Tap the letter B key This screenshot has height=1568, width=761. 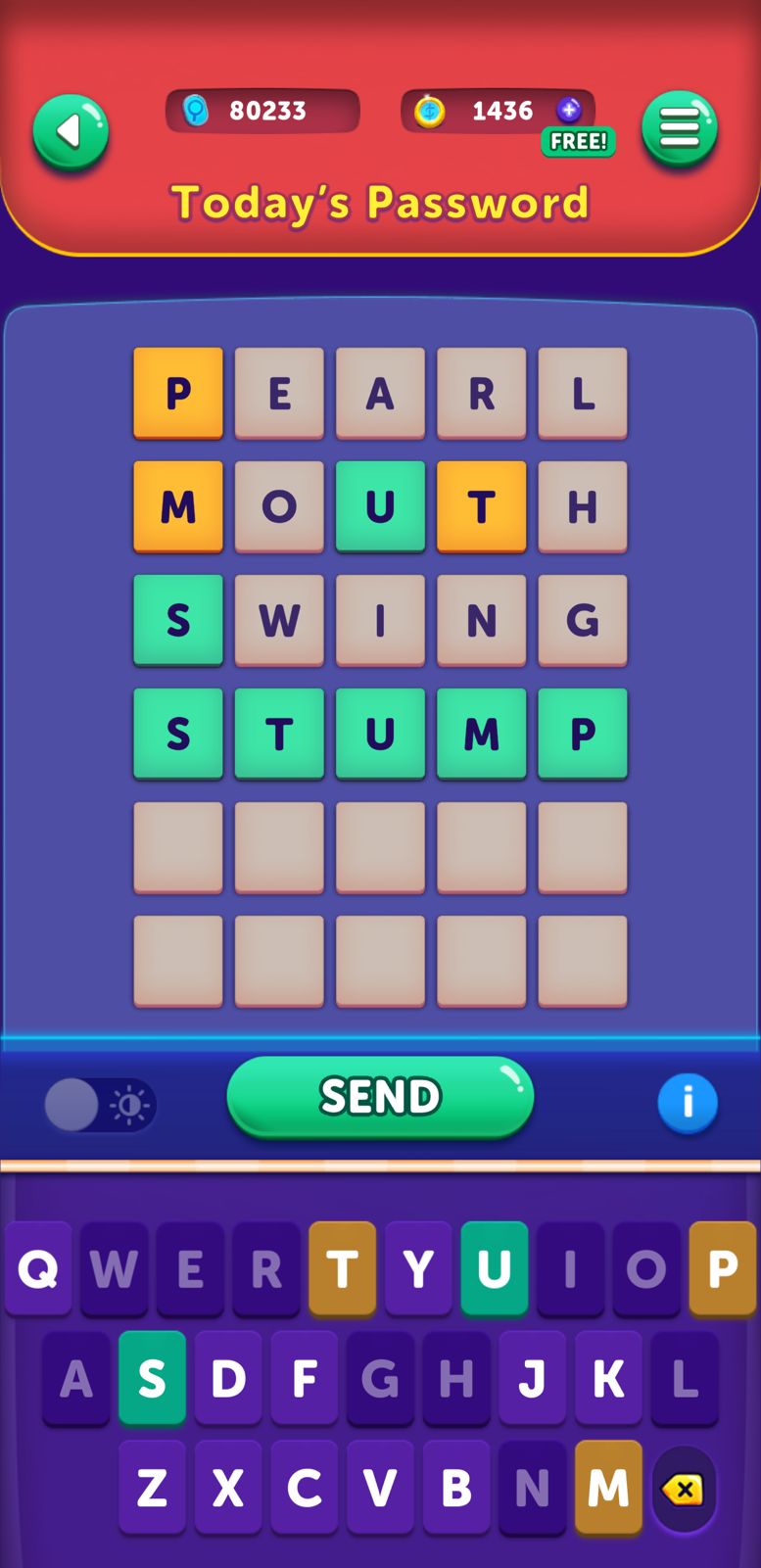pos(456,1488)
